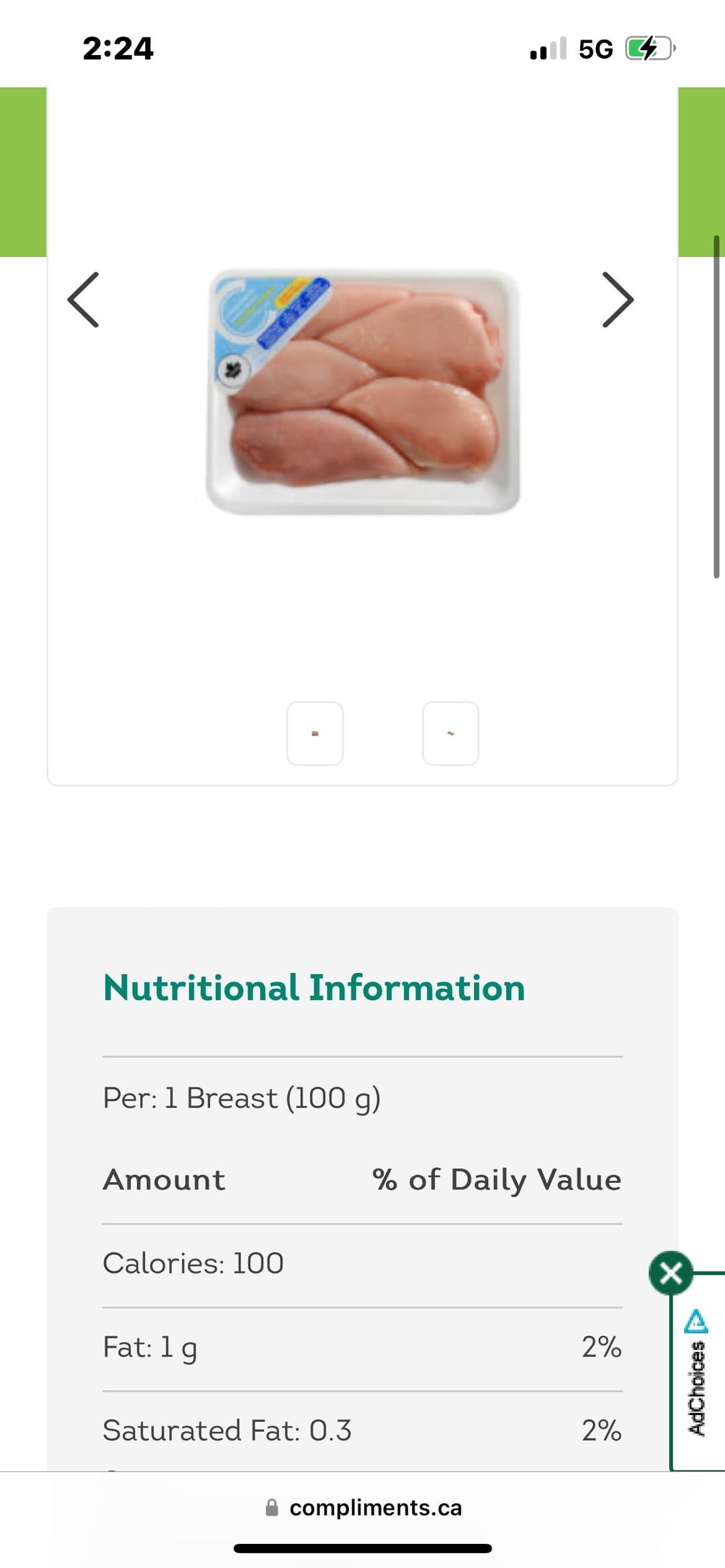Image resolution: width=725 pixels, height=1568 pixels.
Task: Collapse the Nutritional Information section
Action: tap(313, 987)
